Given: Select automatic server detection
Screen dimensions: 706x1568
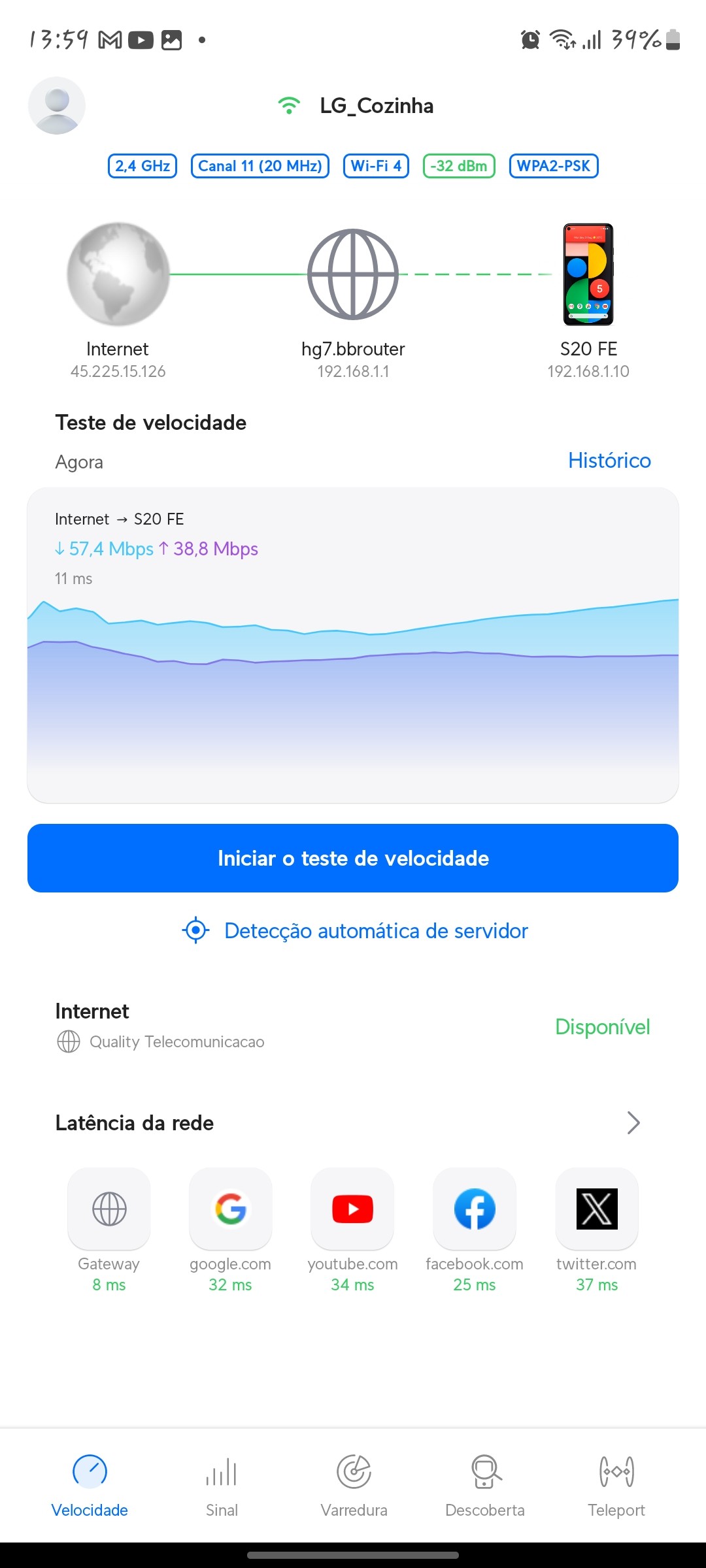Looking at the screenshot, I should pyautogui.click(x=355, y=930).
